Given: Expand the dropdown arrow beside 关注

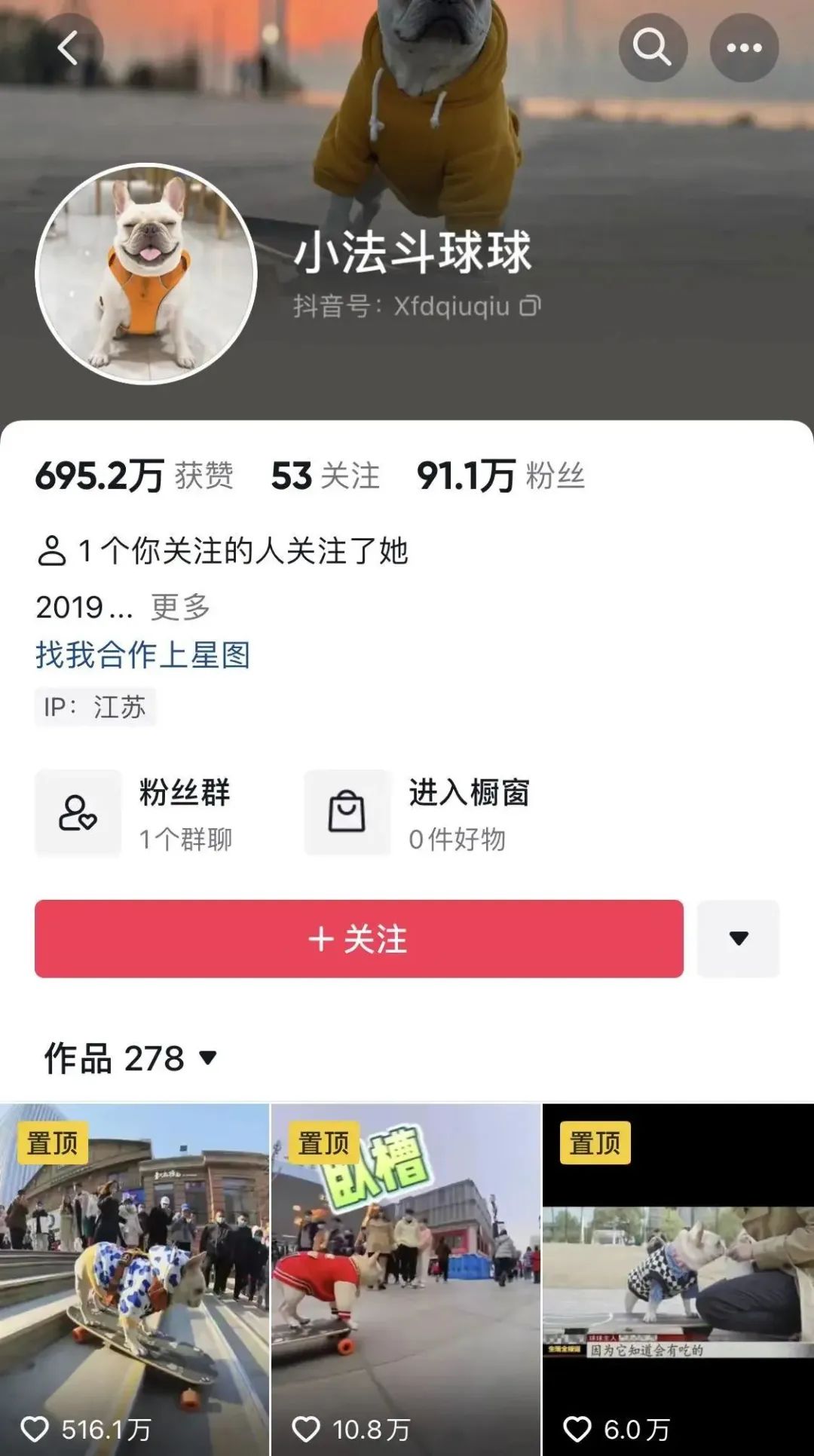Looking at the screenshot, I should pyautogui.click(x=738, y=939).
